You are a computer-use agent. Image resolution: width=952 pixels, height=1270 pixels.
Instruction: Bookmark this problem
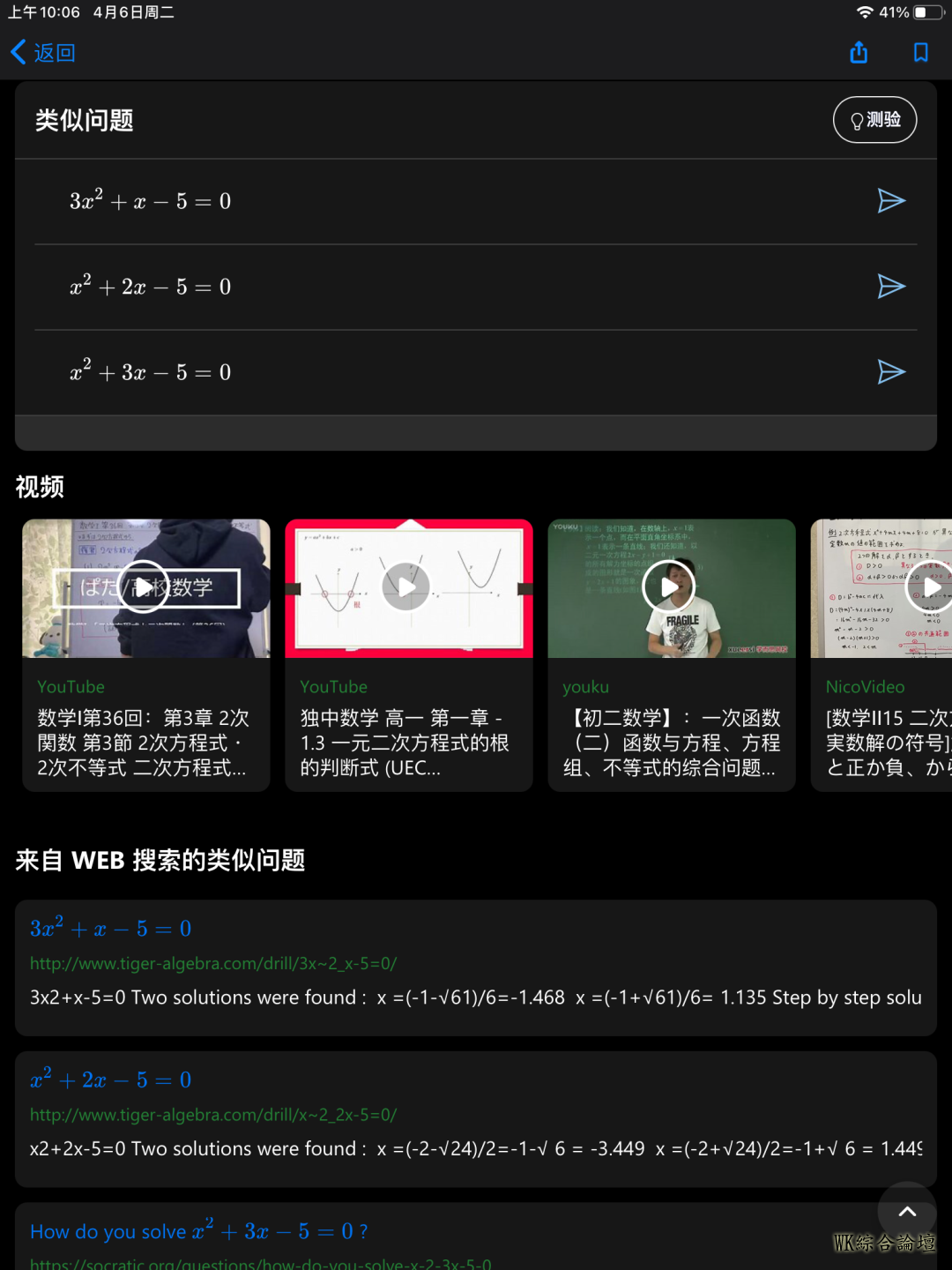click(x=920, y=53)
